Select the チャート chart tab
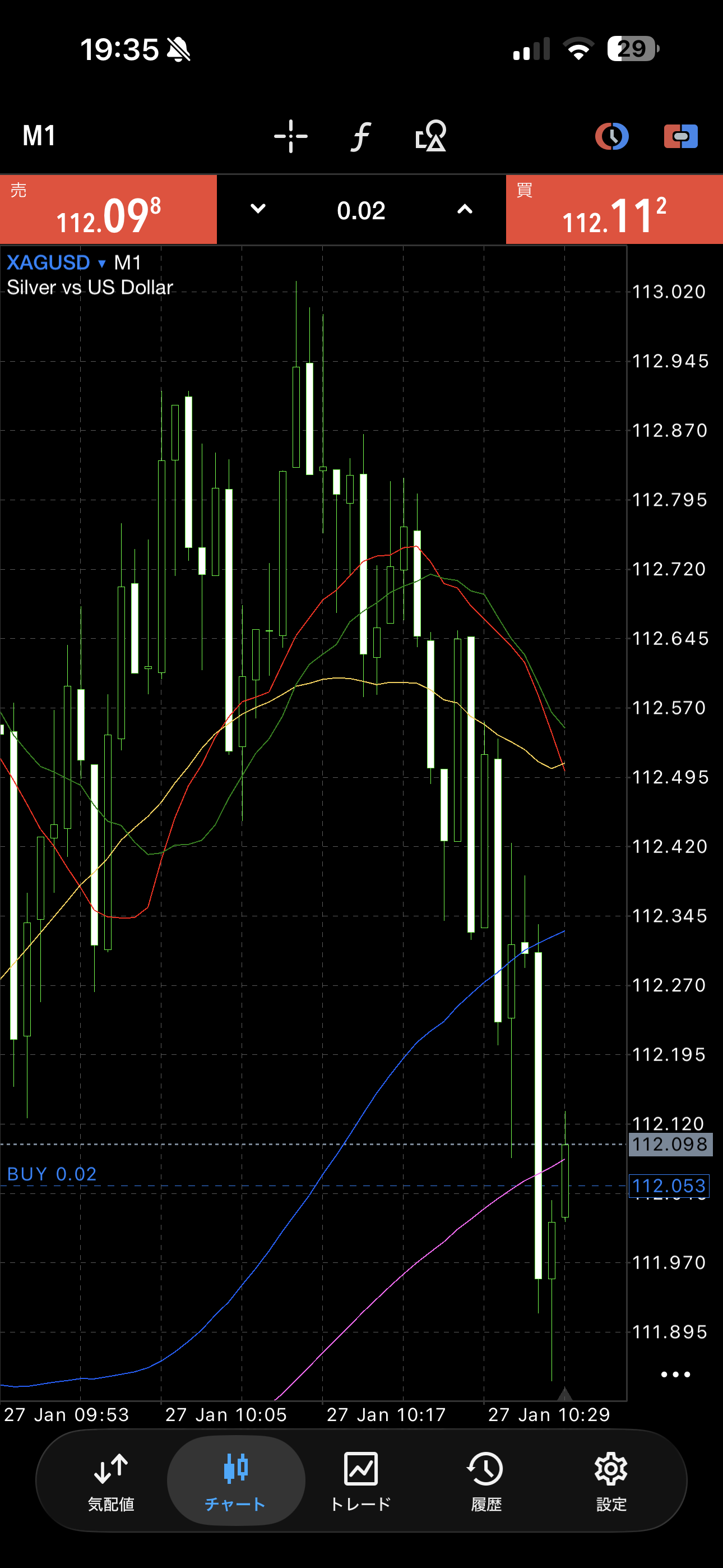Viewport: 723px width, 1568px height. coord(235,1480)
